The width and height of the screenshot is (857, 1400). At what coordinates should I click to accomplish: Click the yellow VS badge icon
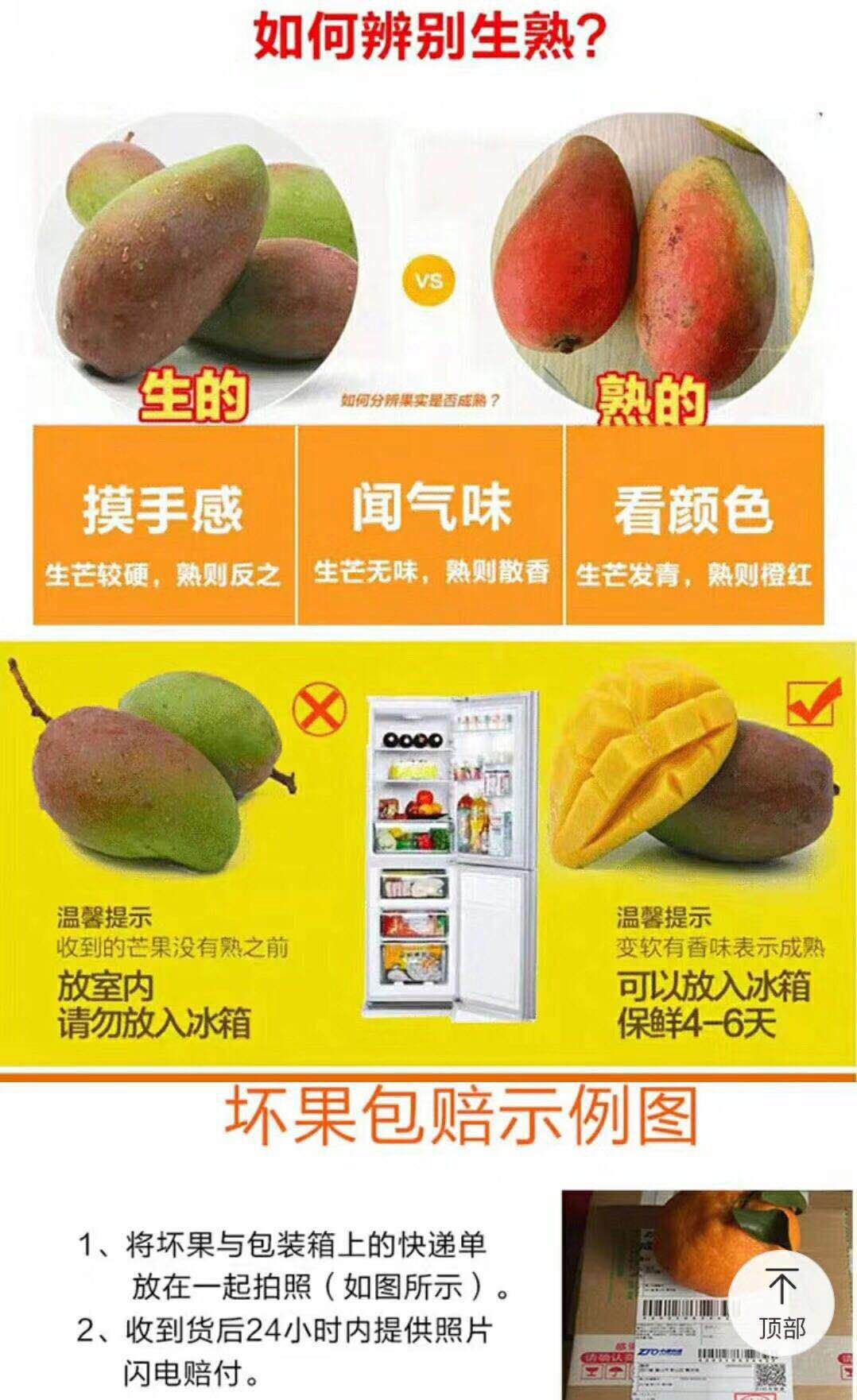click(428, 280)
